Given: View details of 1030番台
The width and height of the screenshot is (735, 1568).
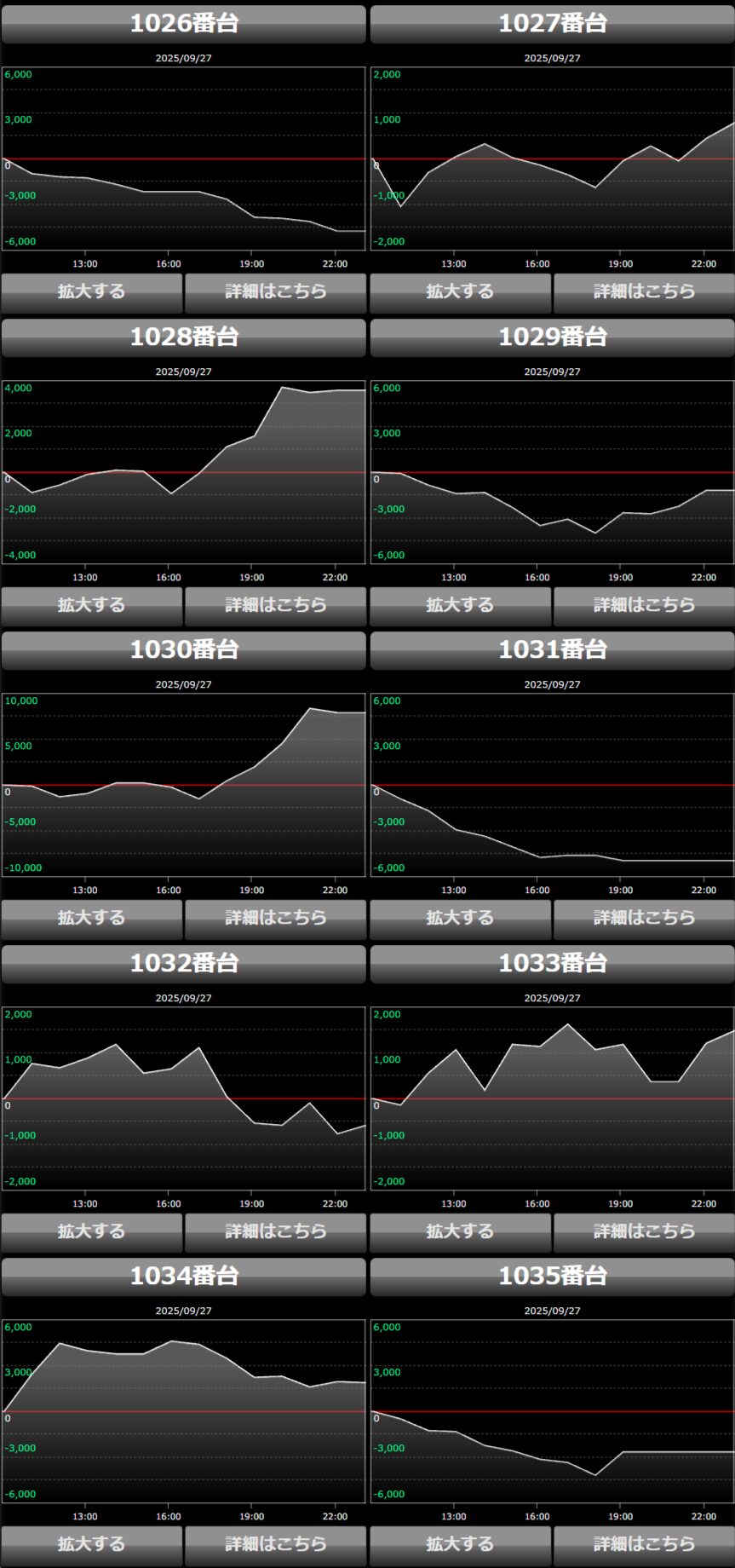Looking at the screenshot, I should pos(275,918).
